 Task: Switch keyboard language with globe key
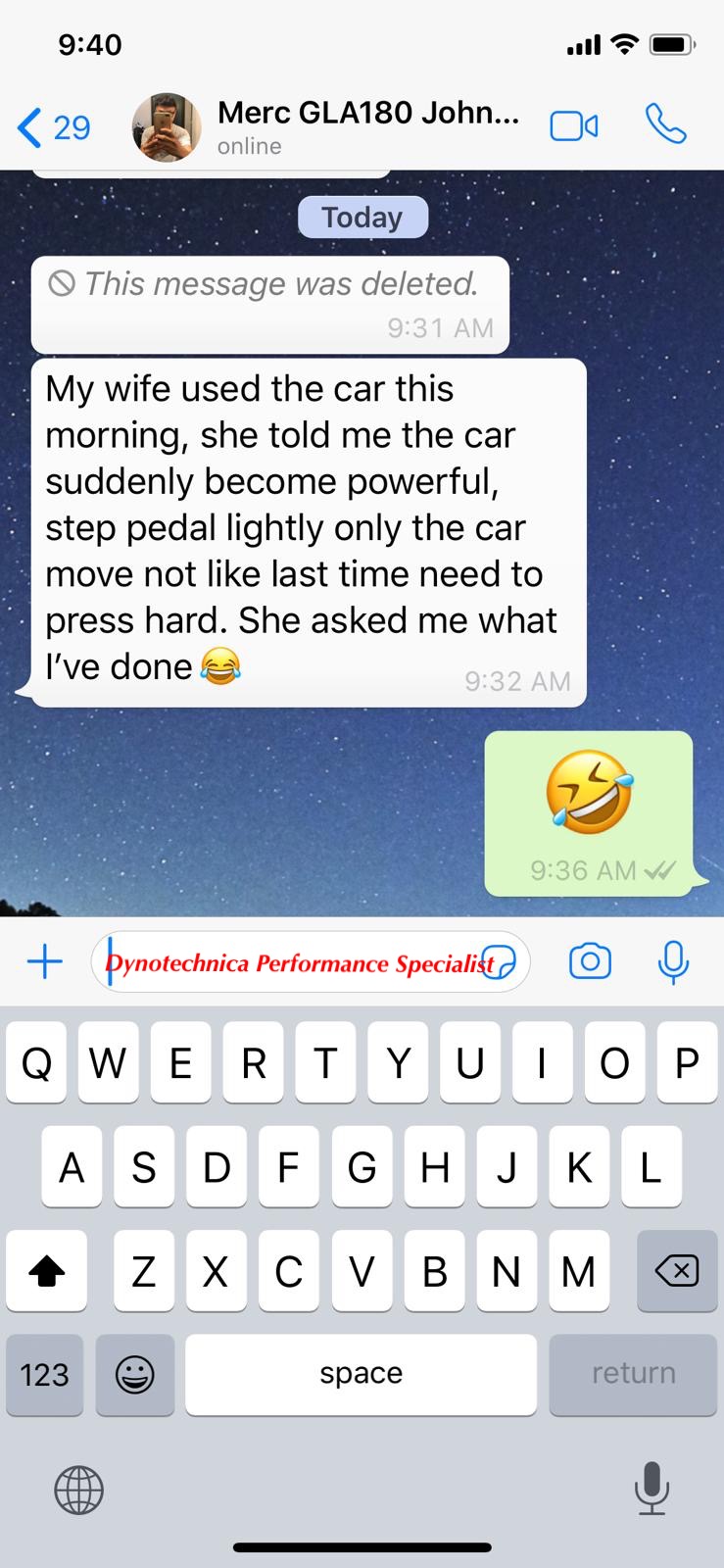point(78,1490)
